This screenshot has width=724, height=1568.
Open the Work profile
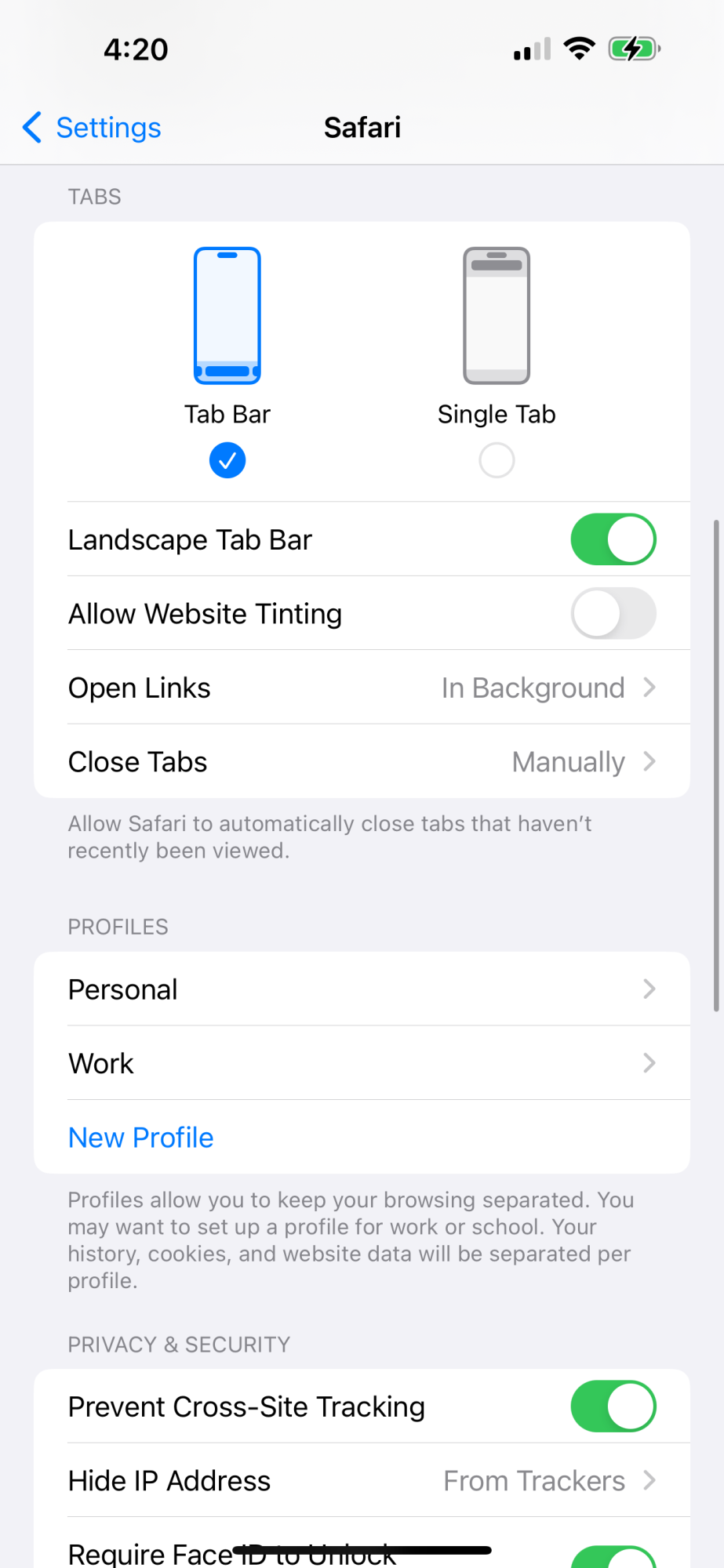(x=362, y=1064)
